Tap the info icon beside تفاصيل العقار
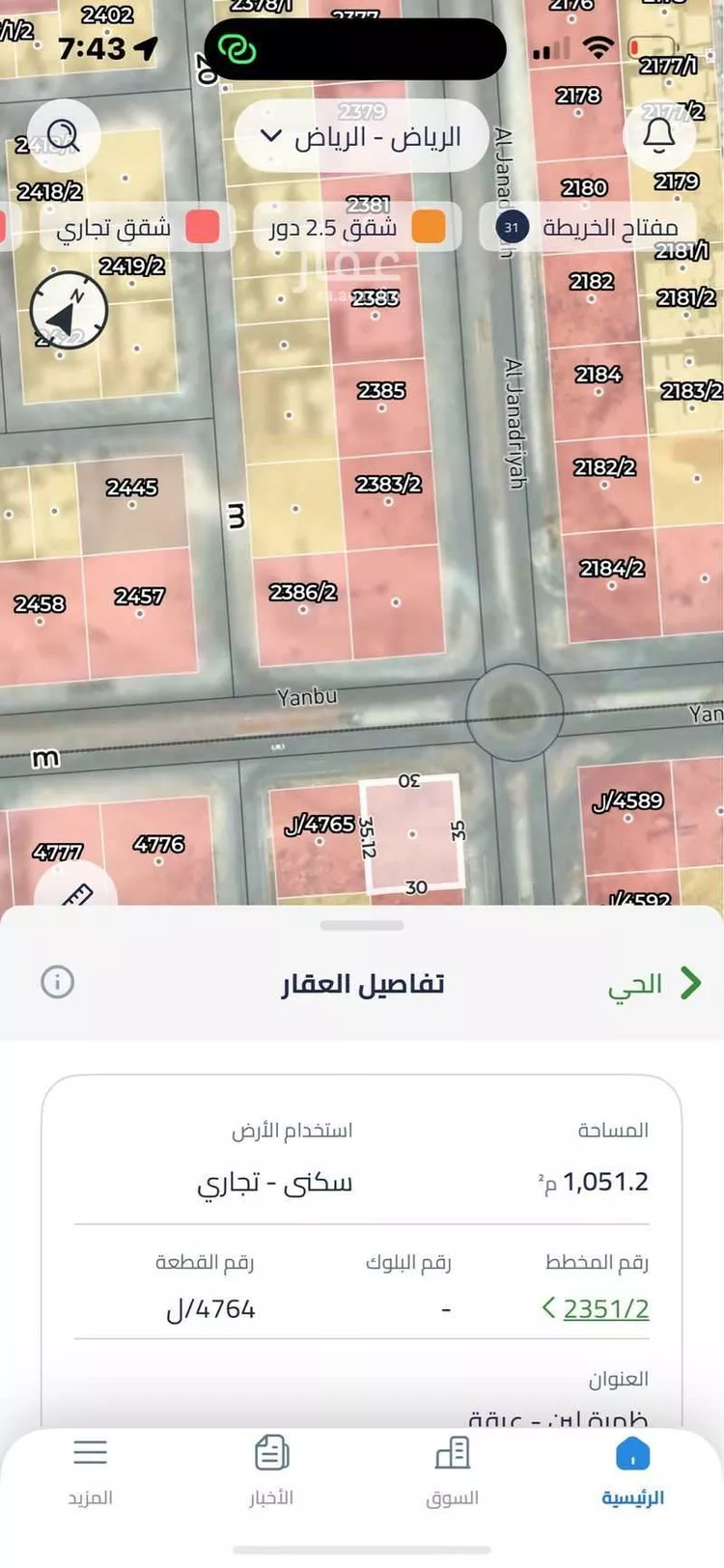The image size is (724, 1568). click(x=58, y=982)
